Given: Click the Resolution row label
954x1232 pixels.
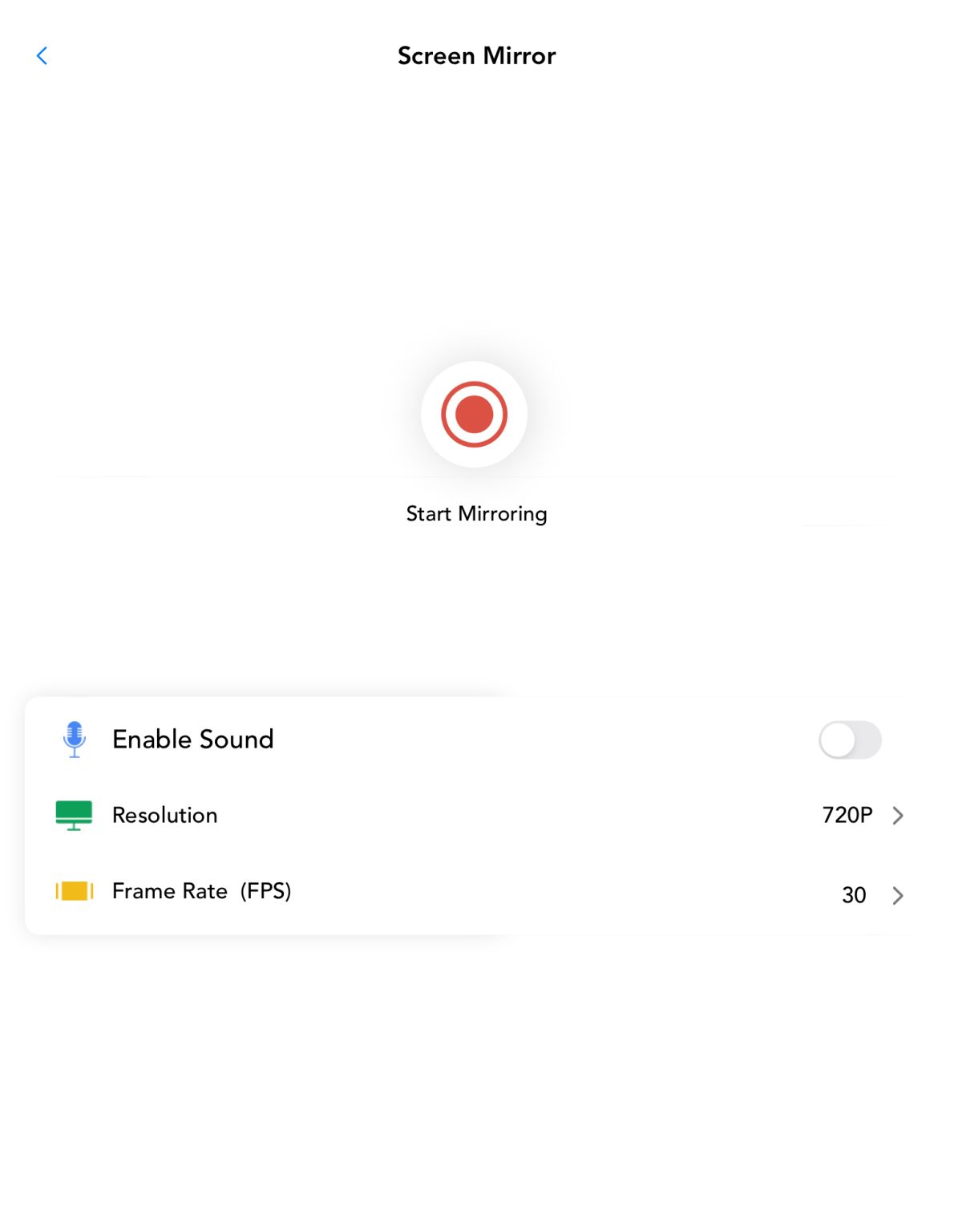Looking at the screenshot, I should click(x=164, y=814).
